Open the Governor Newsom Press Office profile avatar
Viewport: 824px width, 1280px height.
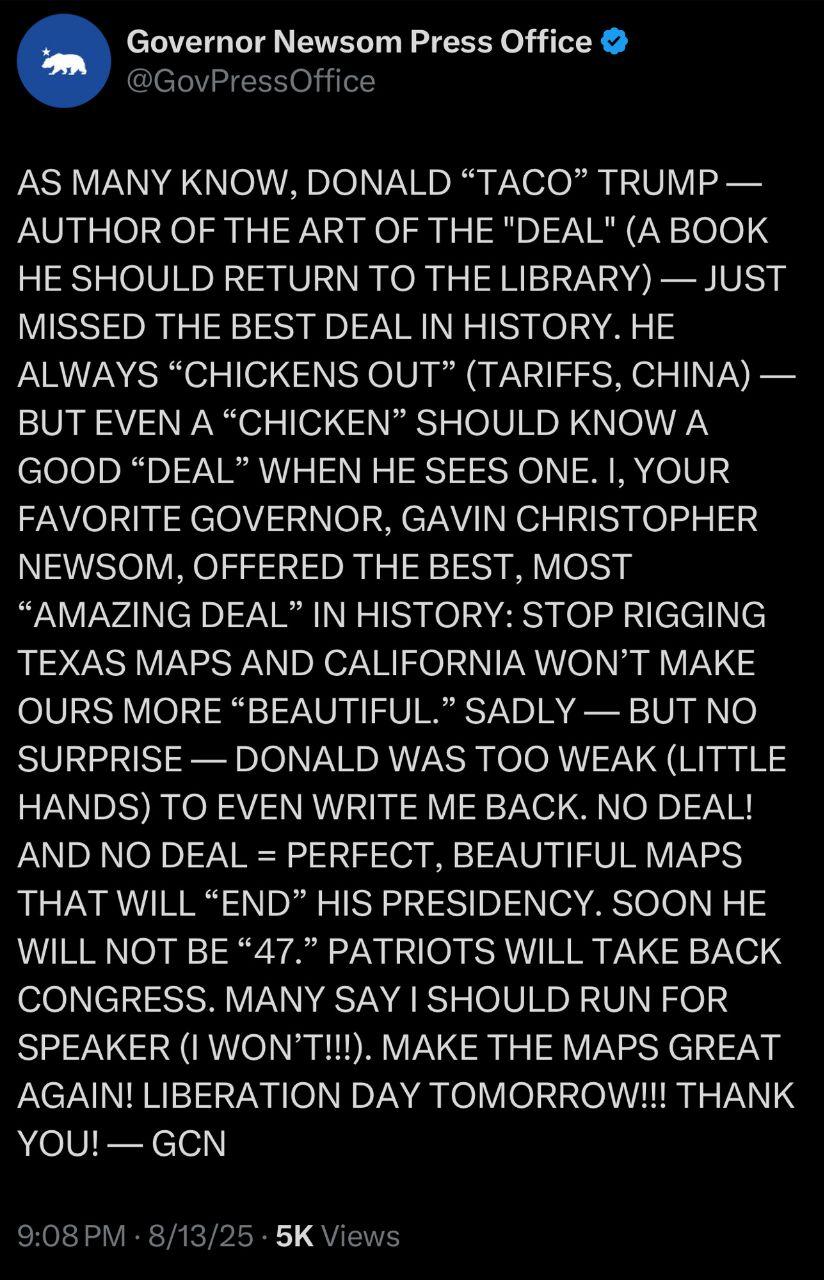pyautogui.click(x=64, y=61)
